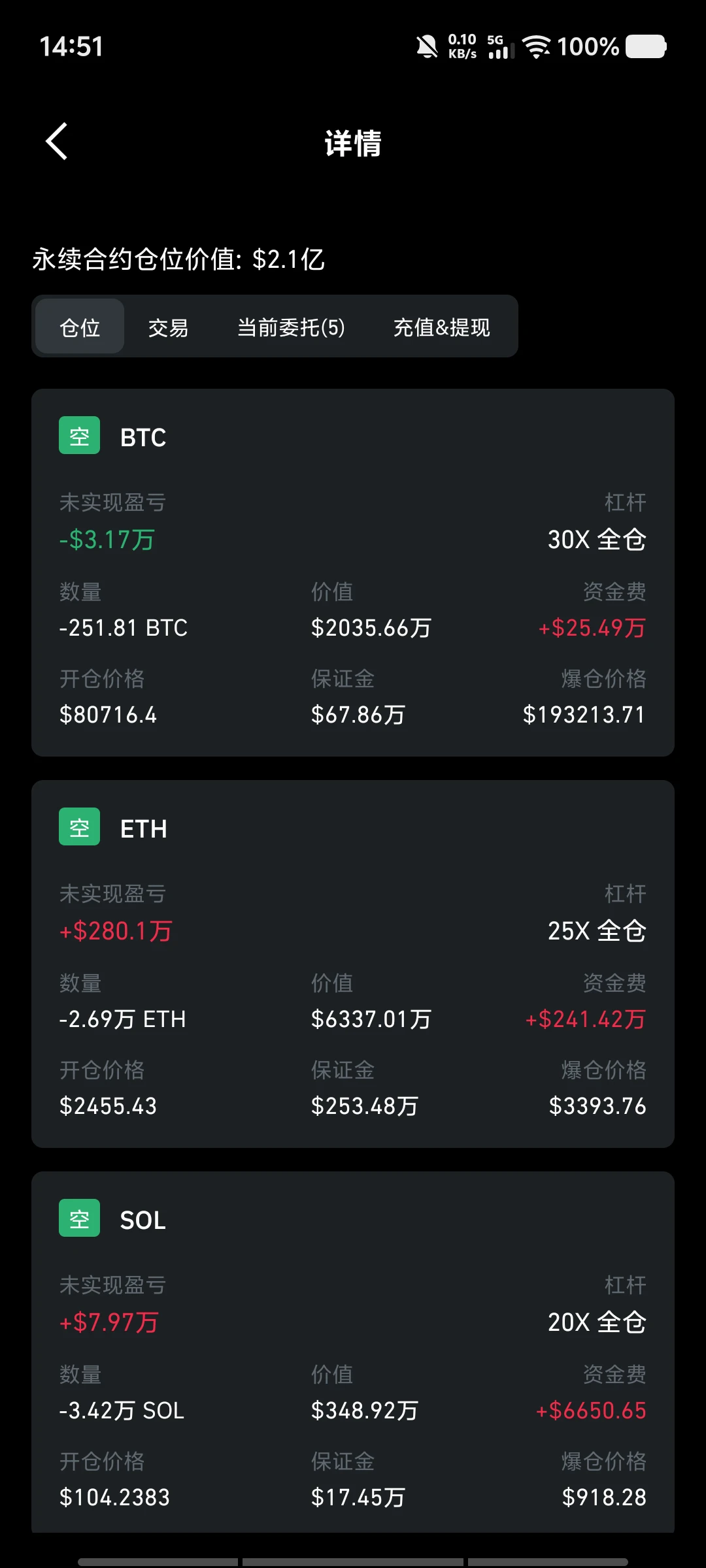Open the SOL short position card
Image resolution: width=706 pixels, height=1568 pixels.
coord(353,1352)
